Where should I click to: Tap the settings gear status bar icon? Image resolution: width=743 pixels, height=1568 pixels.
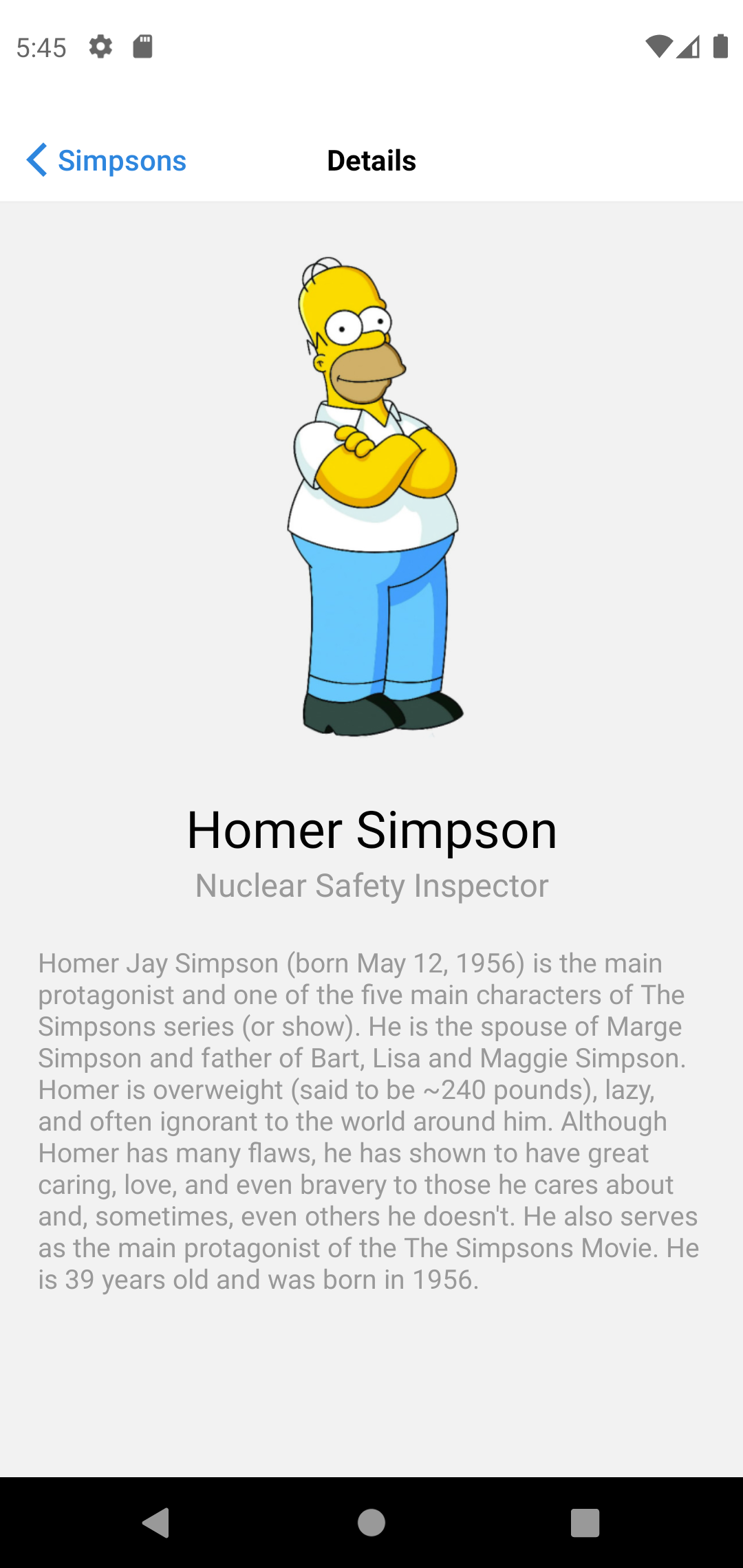100,47
